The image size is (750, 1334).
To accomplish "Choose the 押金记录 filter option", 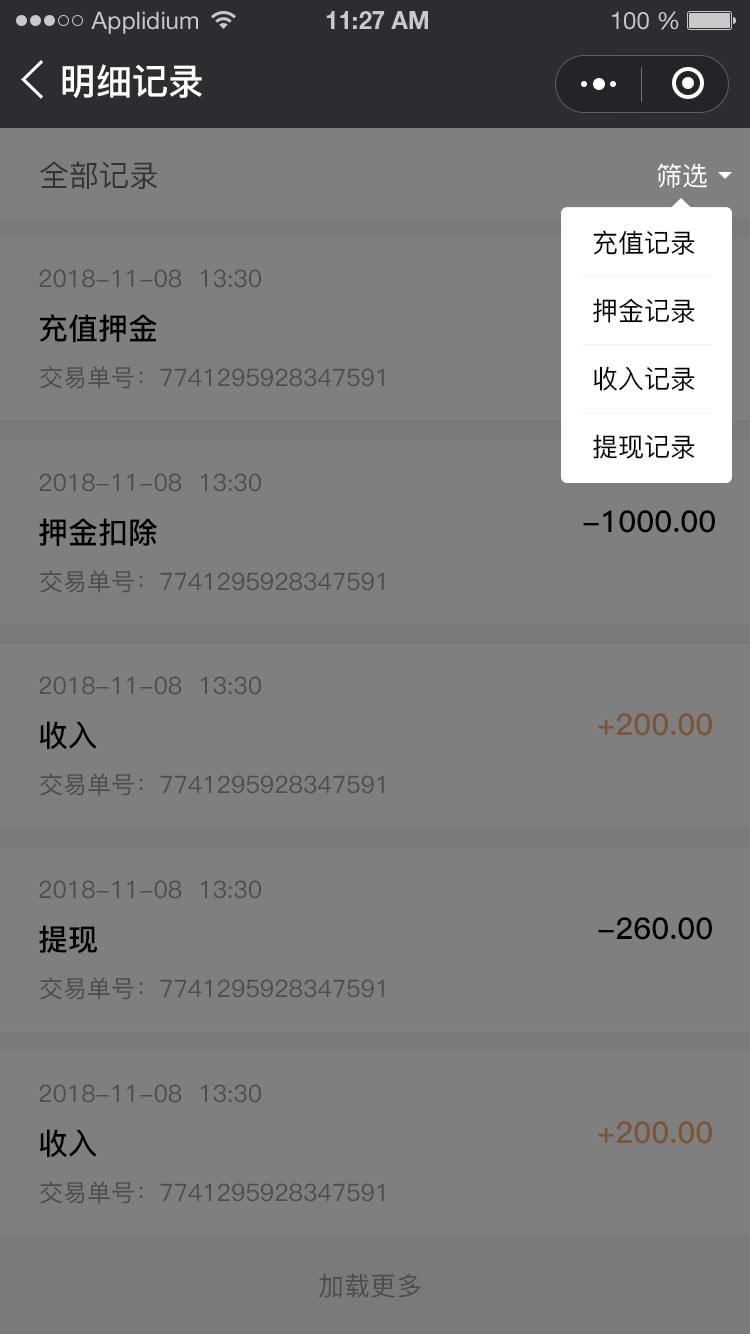I will coord(647,311).
